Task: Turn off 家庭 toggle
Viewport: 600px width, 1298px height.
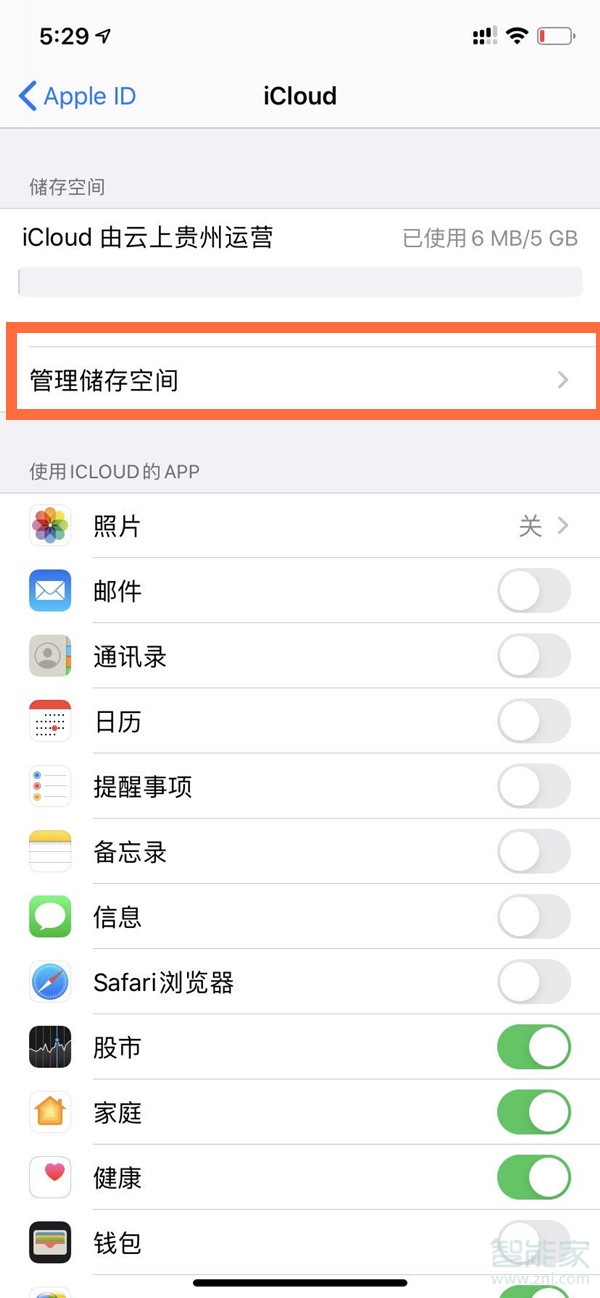Action: tap(534, 1112)
